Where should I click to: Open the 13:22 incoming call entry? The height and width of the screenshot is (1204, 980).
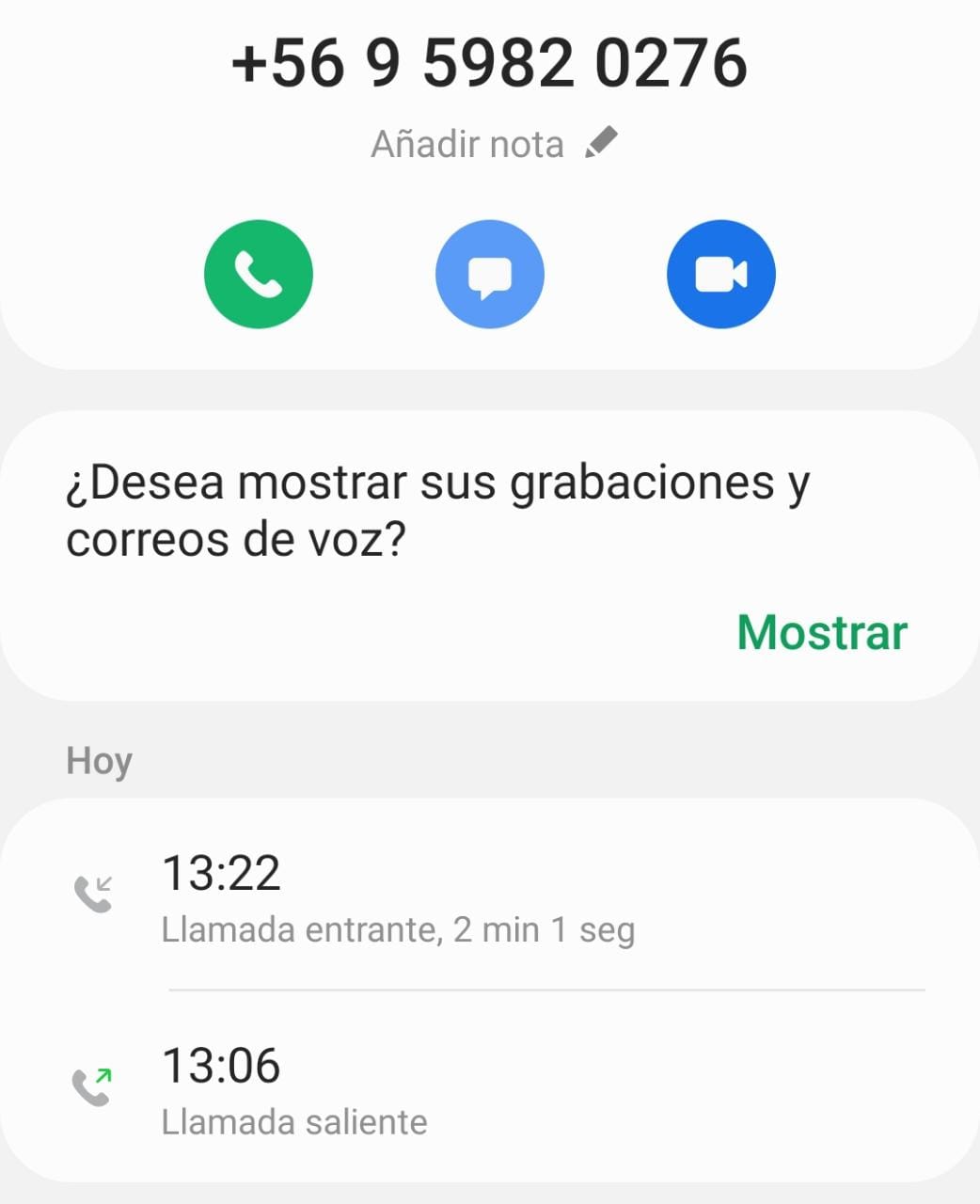[489, 897]
